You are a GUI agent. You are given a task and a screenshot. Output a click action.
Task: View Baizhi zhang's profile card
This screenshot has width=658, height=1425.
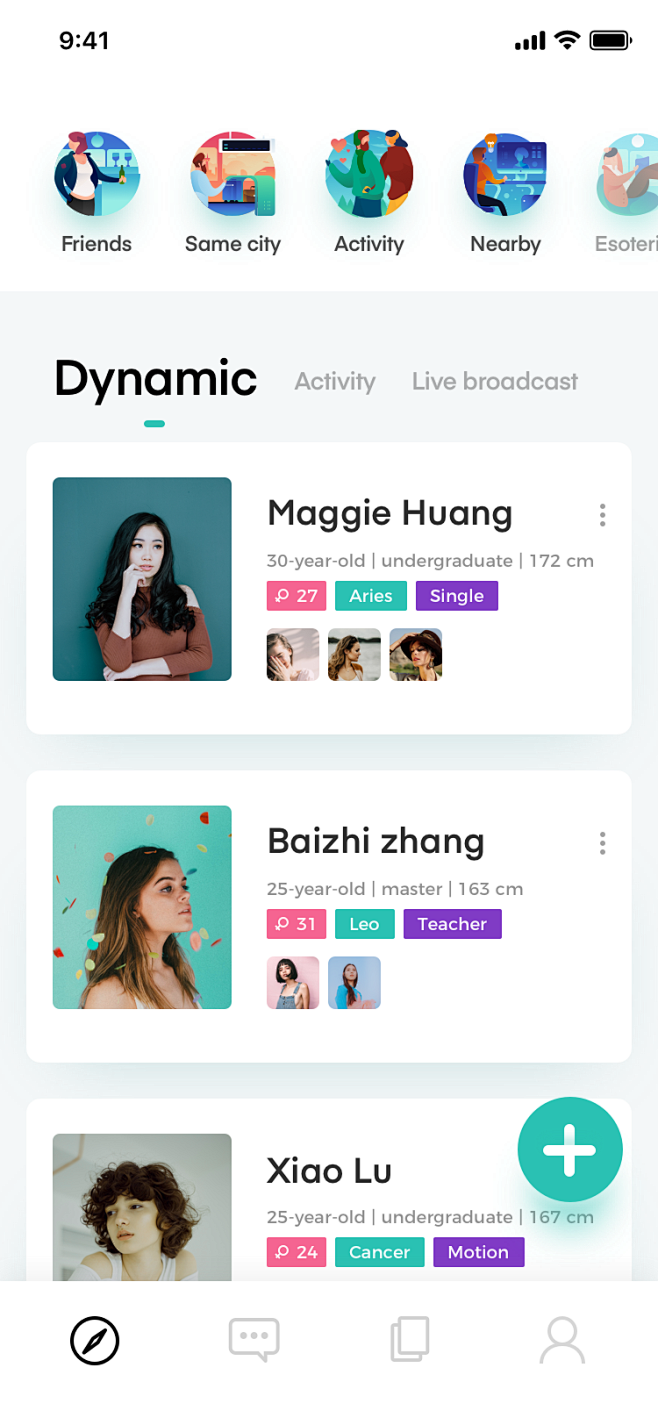tap(329, 916)
